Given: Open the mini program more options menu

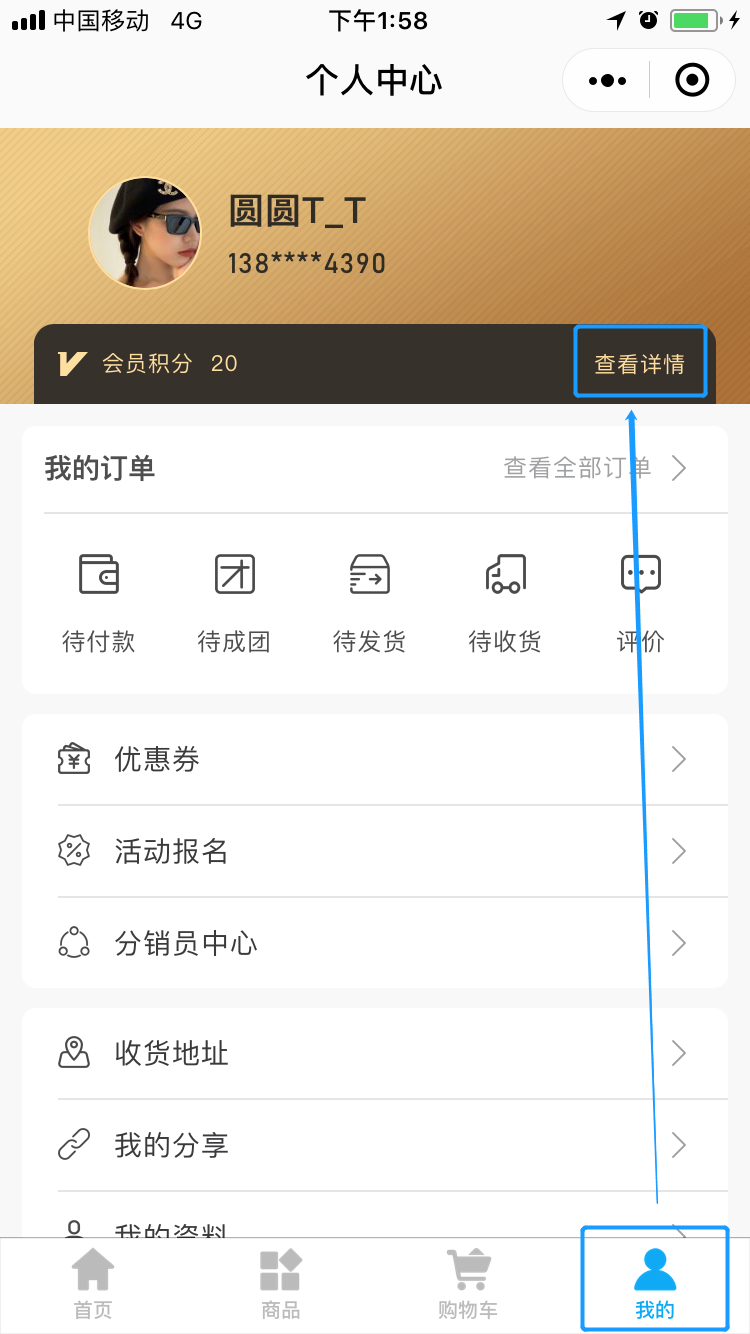Looking at the screenshot, I should coord(607,80).
